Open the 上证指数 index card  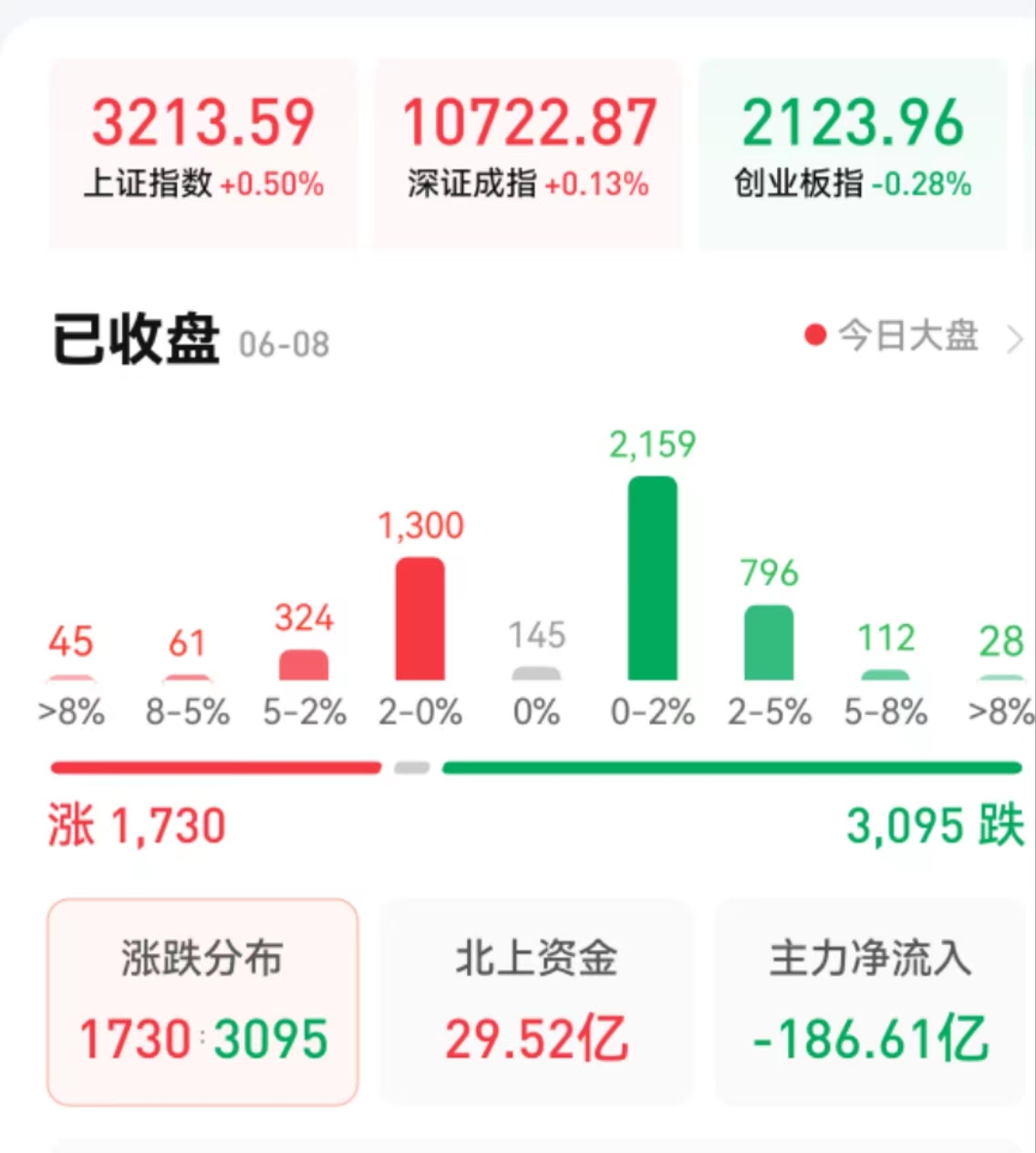tap(202, 152)
